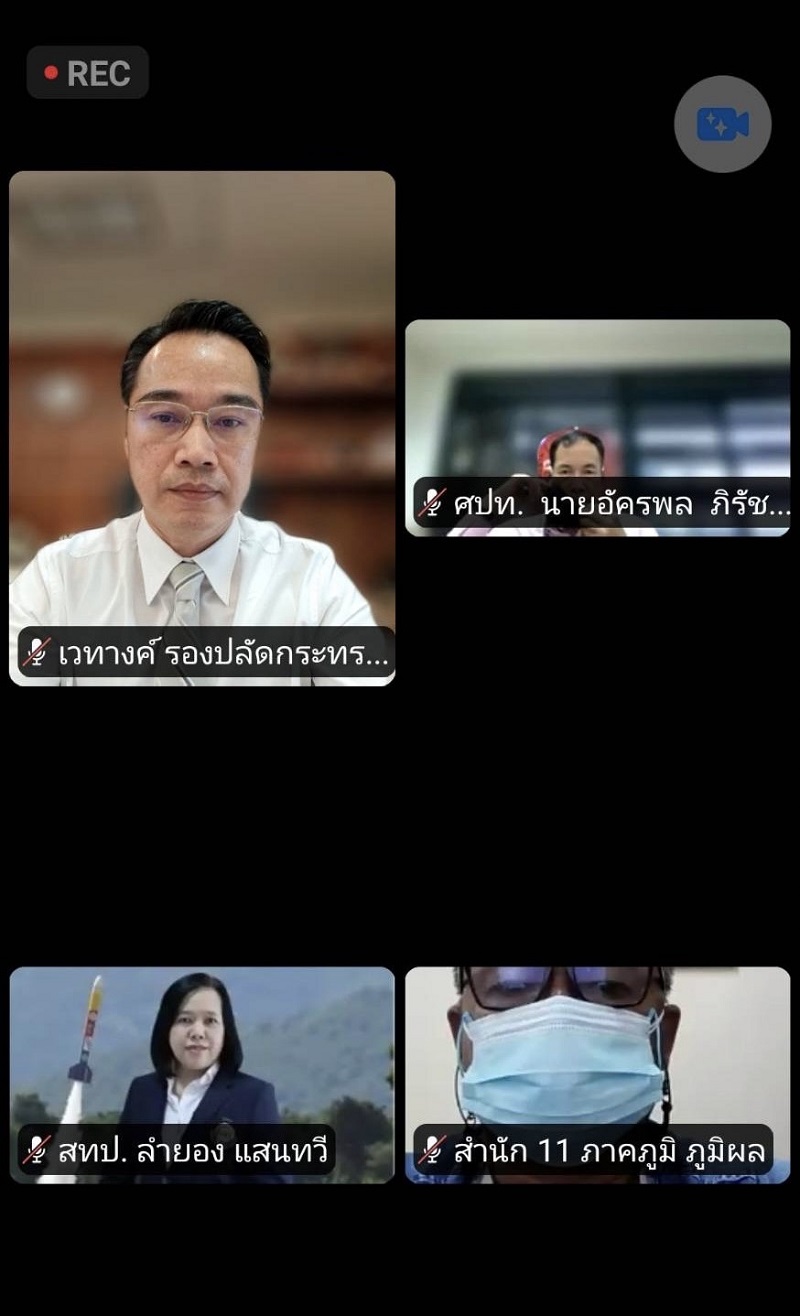The width and height of the screenshot is (800, 1316).
Task: Stop the recording via the REC control
Action: coord(87,72)
